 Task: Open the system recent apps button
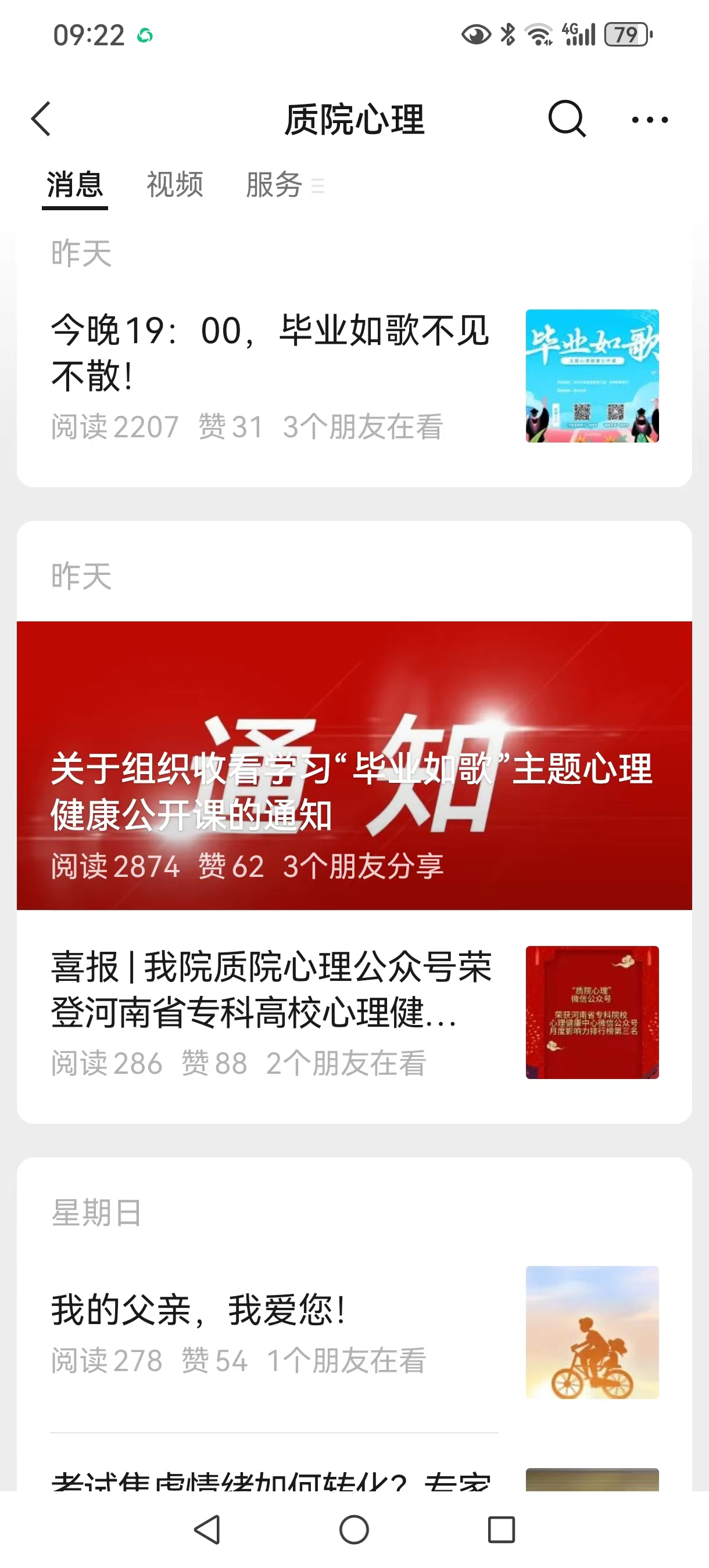(x=501, y=1530)
